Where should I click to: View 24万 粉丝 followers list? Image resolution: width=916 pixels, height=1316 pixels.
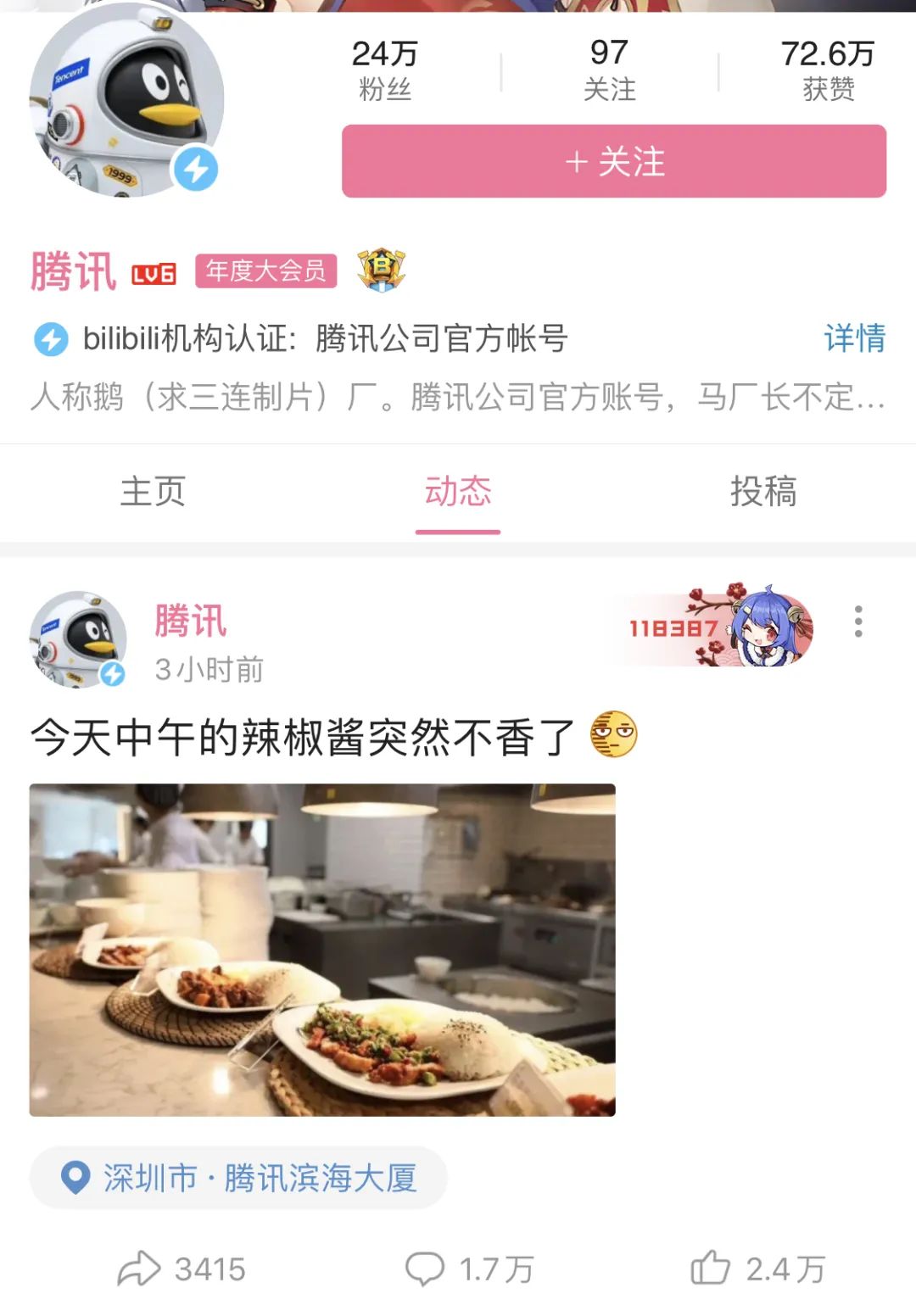pyautogui.click(x=385, y=70)
